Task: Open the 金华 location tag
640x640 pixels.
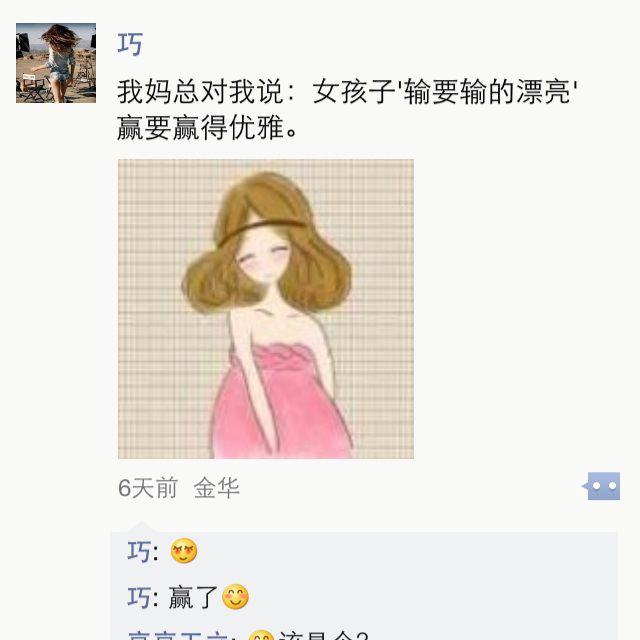Action: click(x=216, y=488)
